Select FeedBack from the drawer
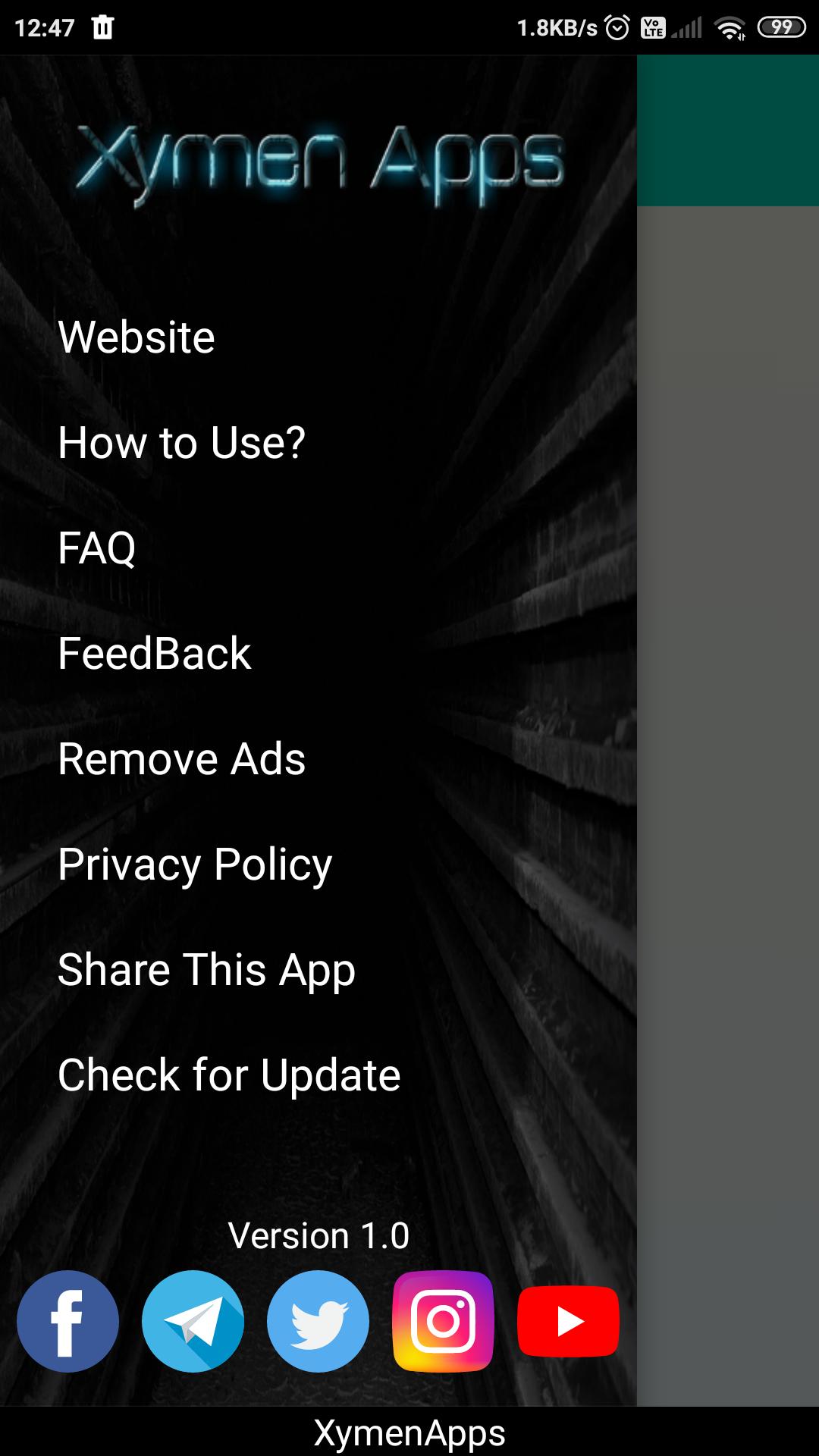 (x=154, y=653)
